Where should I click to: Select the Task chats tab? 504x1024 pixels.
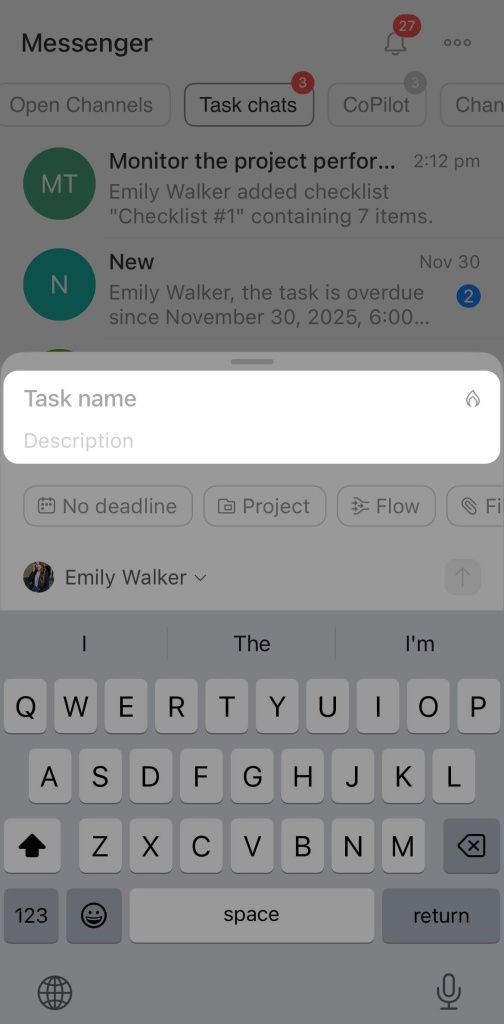[249, 104]
